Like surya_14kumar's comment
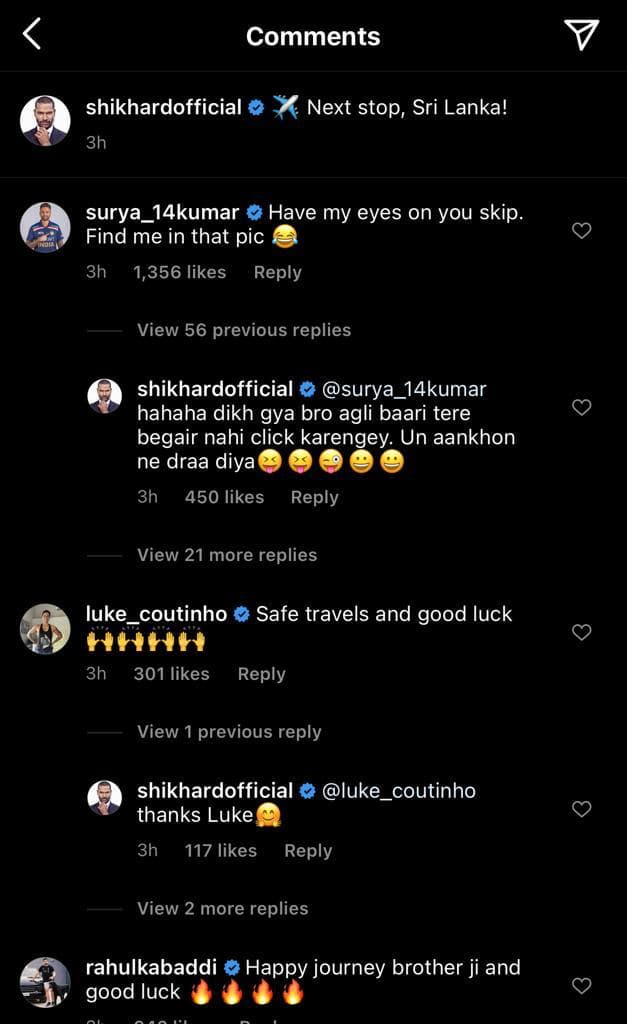This screenshot has height=1024, width=627. [x=581, y=231]
